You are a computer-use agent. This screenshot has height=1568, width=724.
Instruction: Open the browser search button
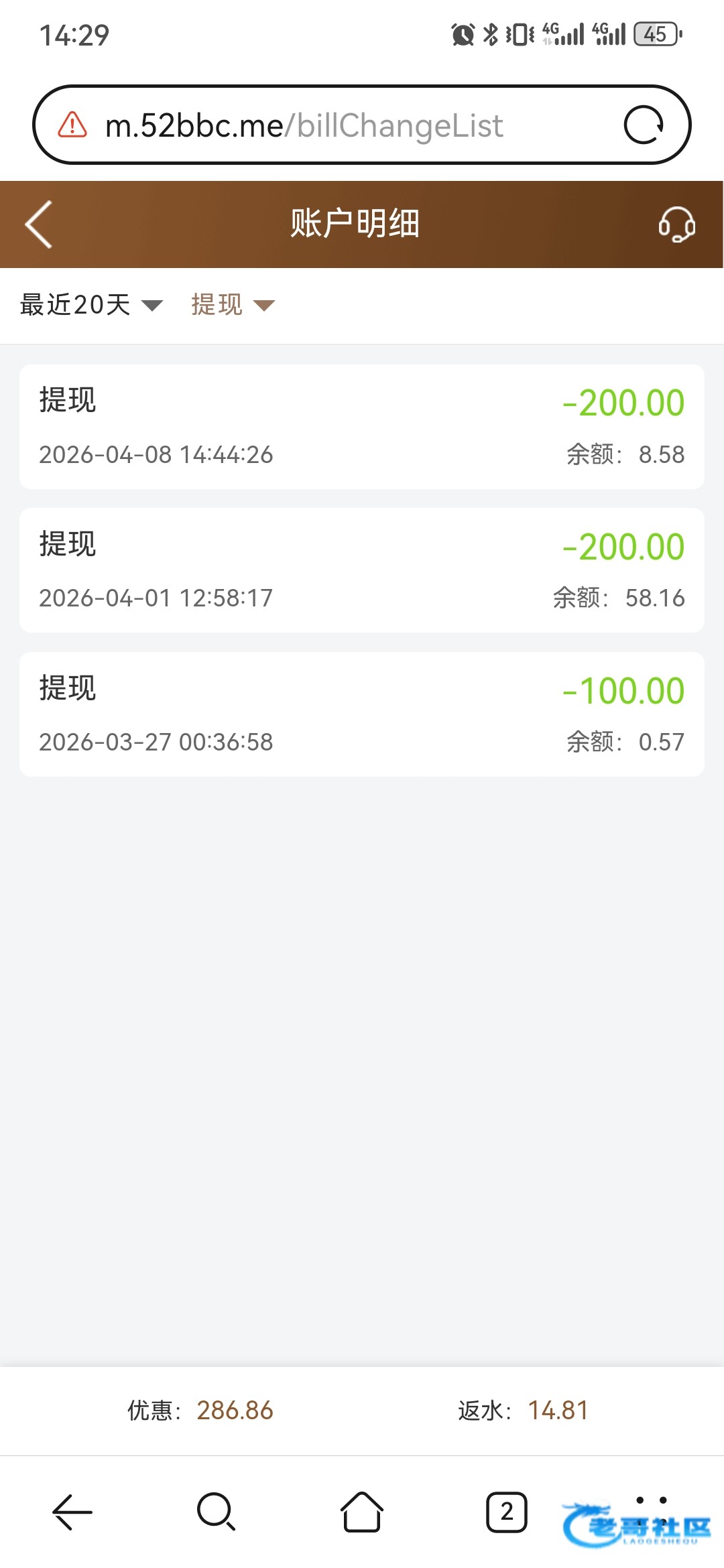point(217,1512)
